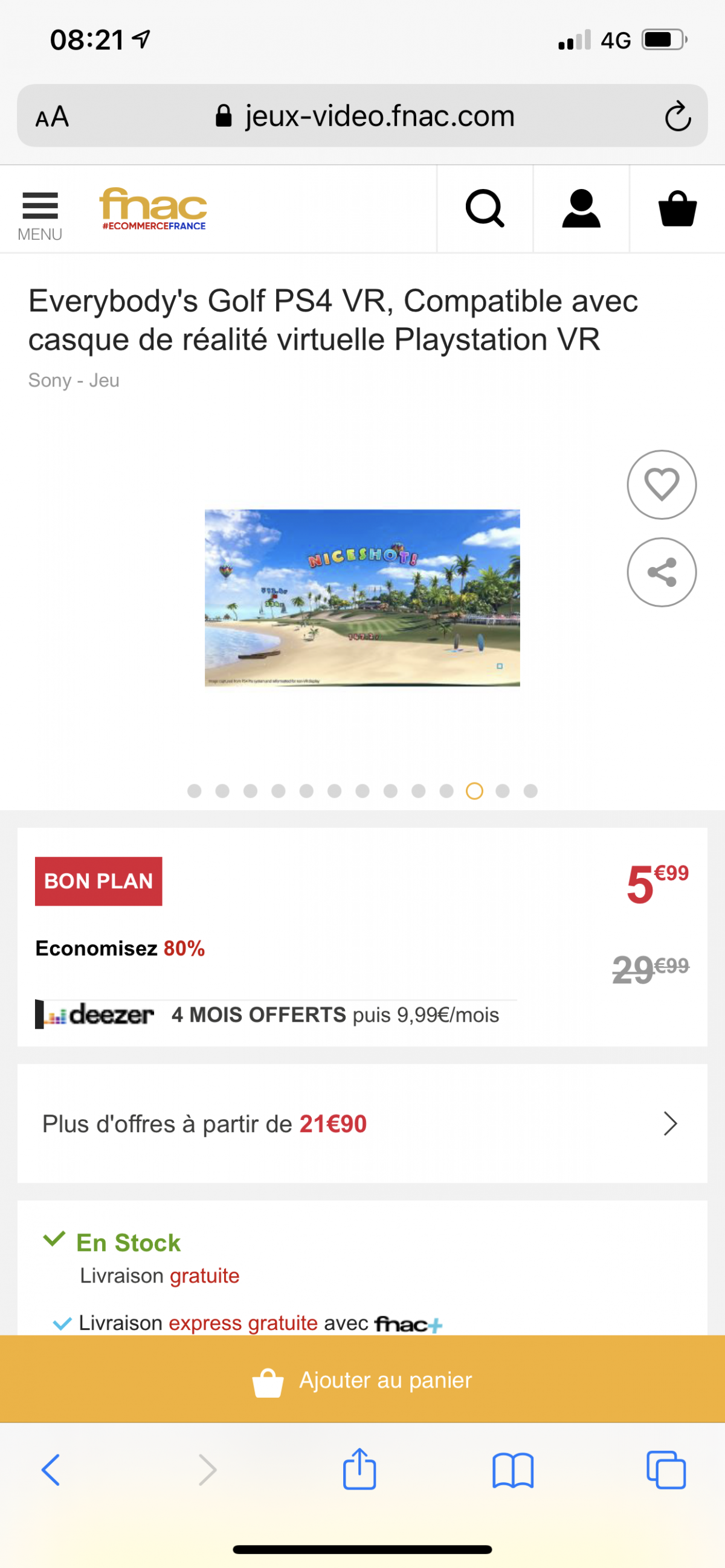Tap Ajouter au panier
The image size is (725, 1568).
(x=362, y=1379)
